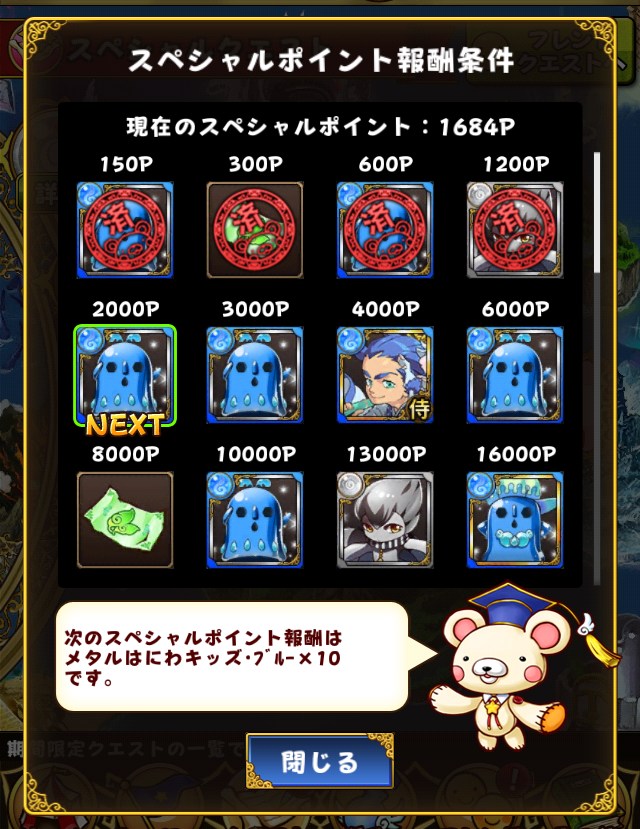Tap the claimed 1200P reward

point(515,229)
